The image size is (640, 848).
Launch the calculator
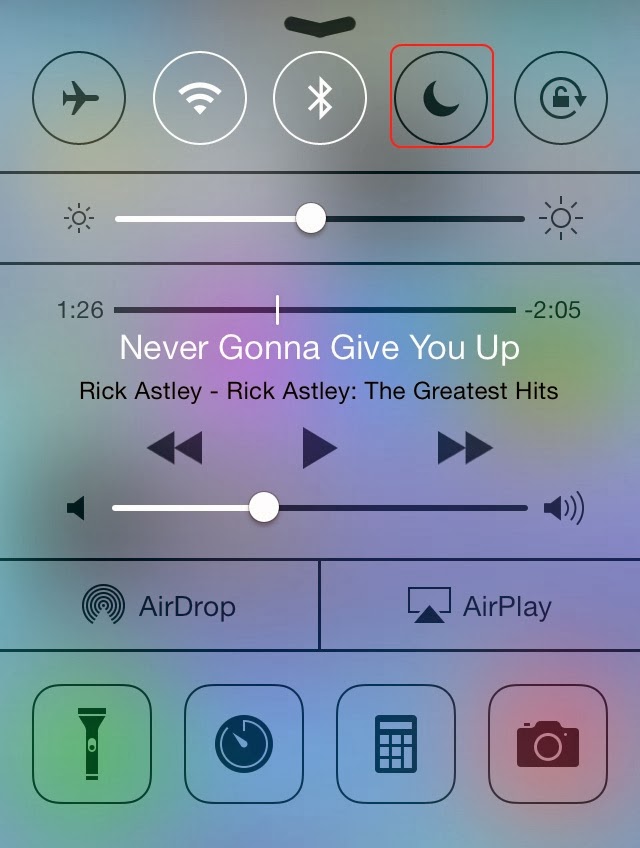[395, 743]
